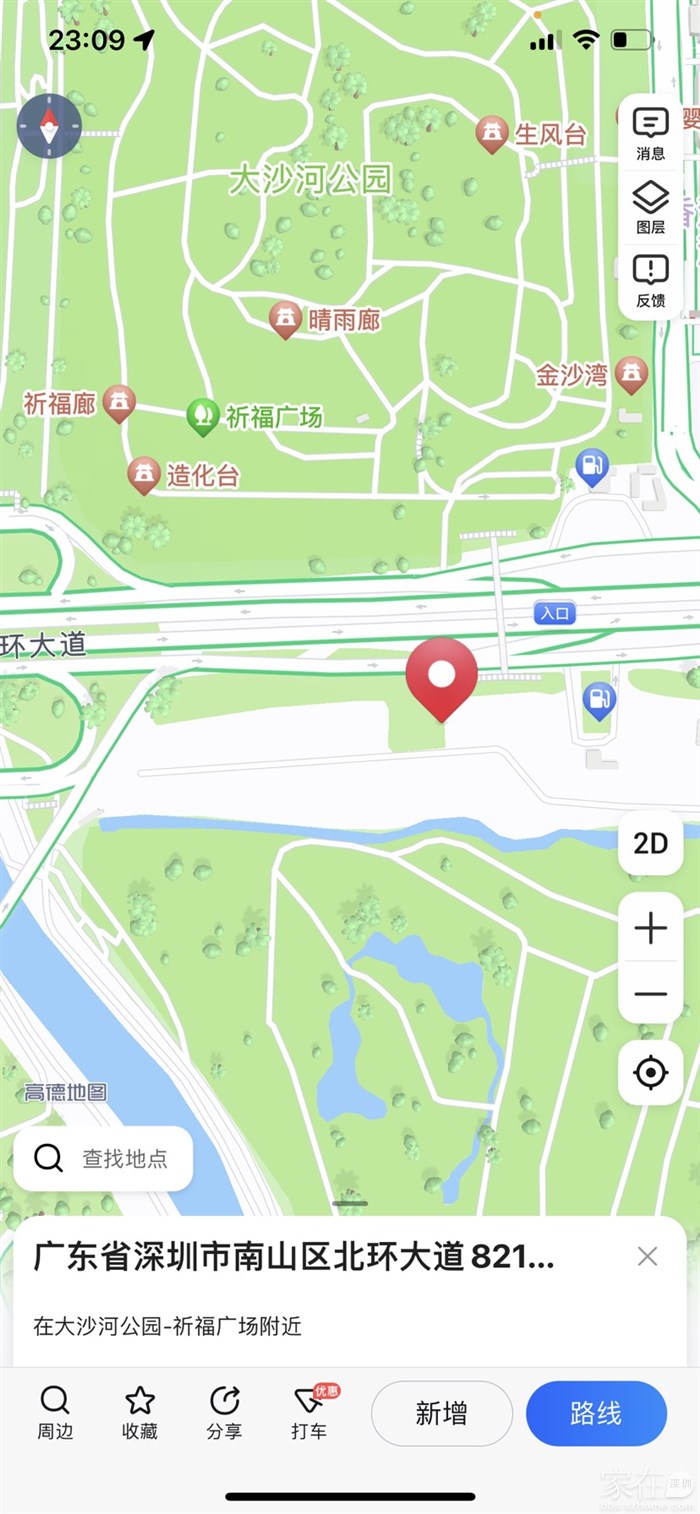The height and width of the screenshot is (1514, 700).
Task: Switch the map to 2D view
Action: pos(651,843)
